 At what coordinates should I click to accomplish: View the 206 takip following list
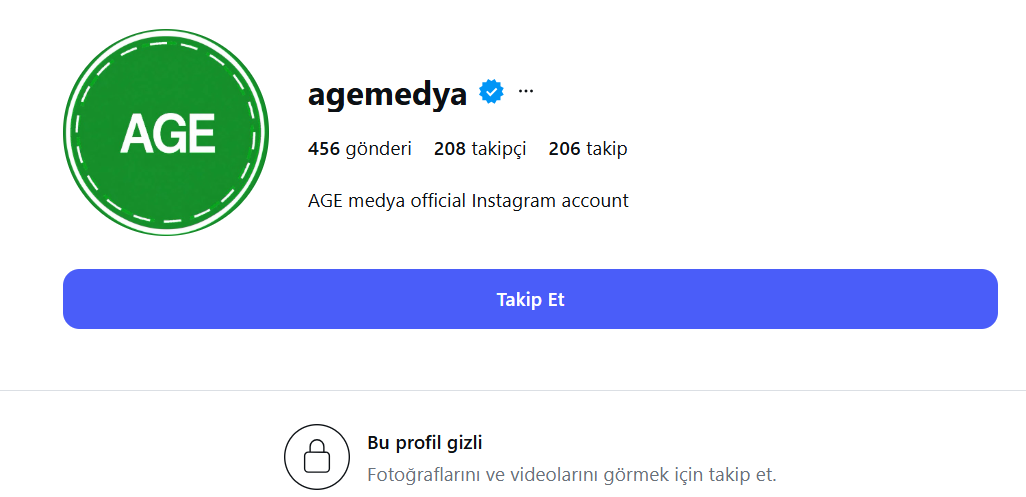(588, 149)
